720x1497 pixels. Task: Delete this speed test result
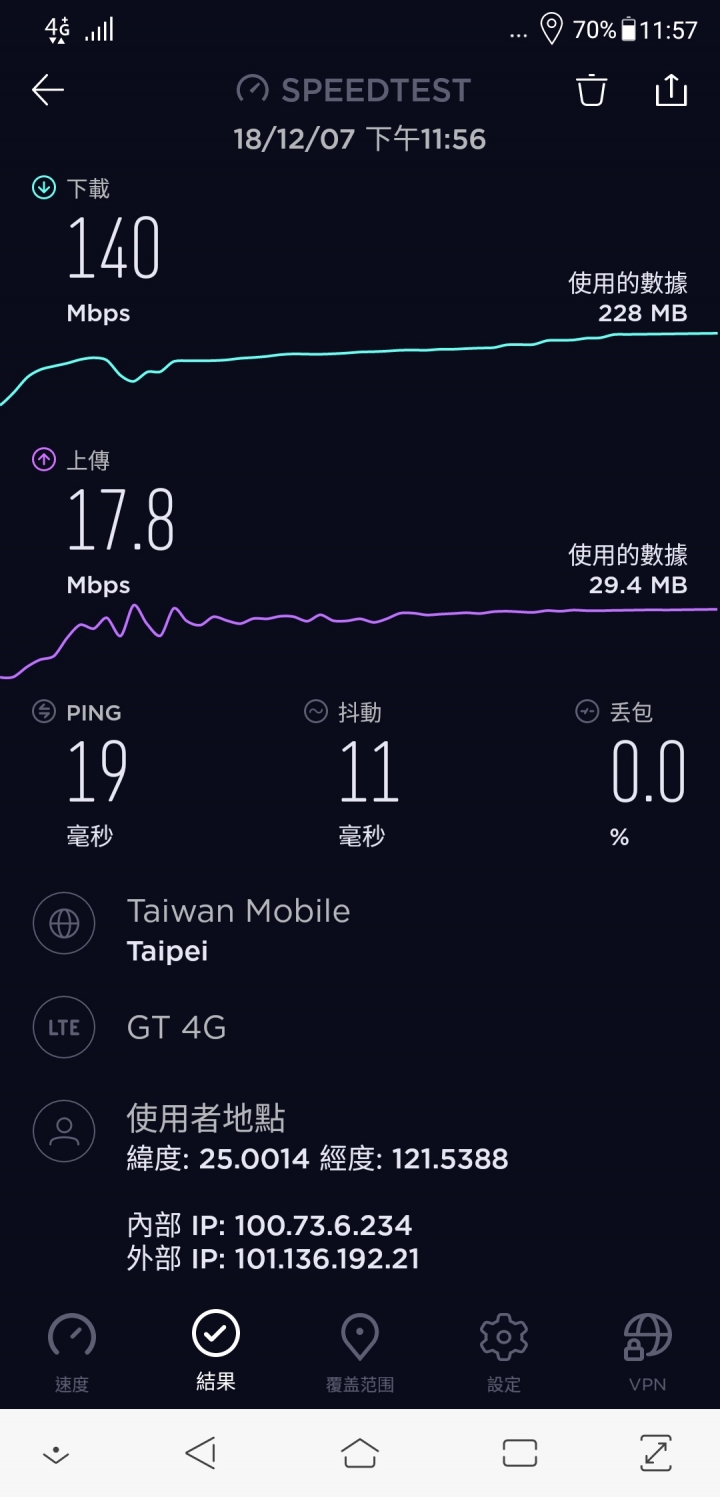(591, 90)
